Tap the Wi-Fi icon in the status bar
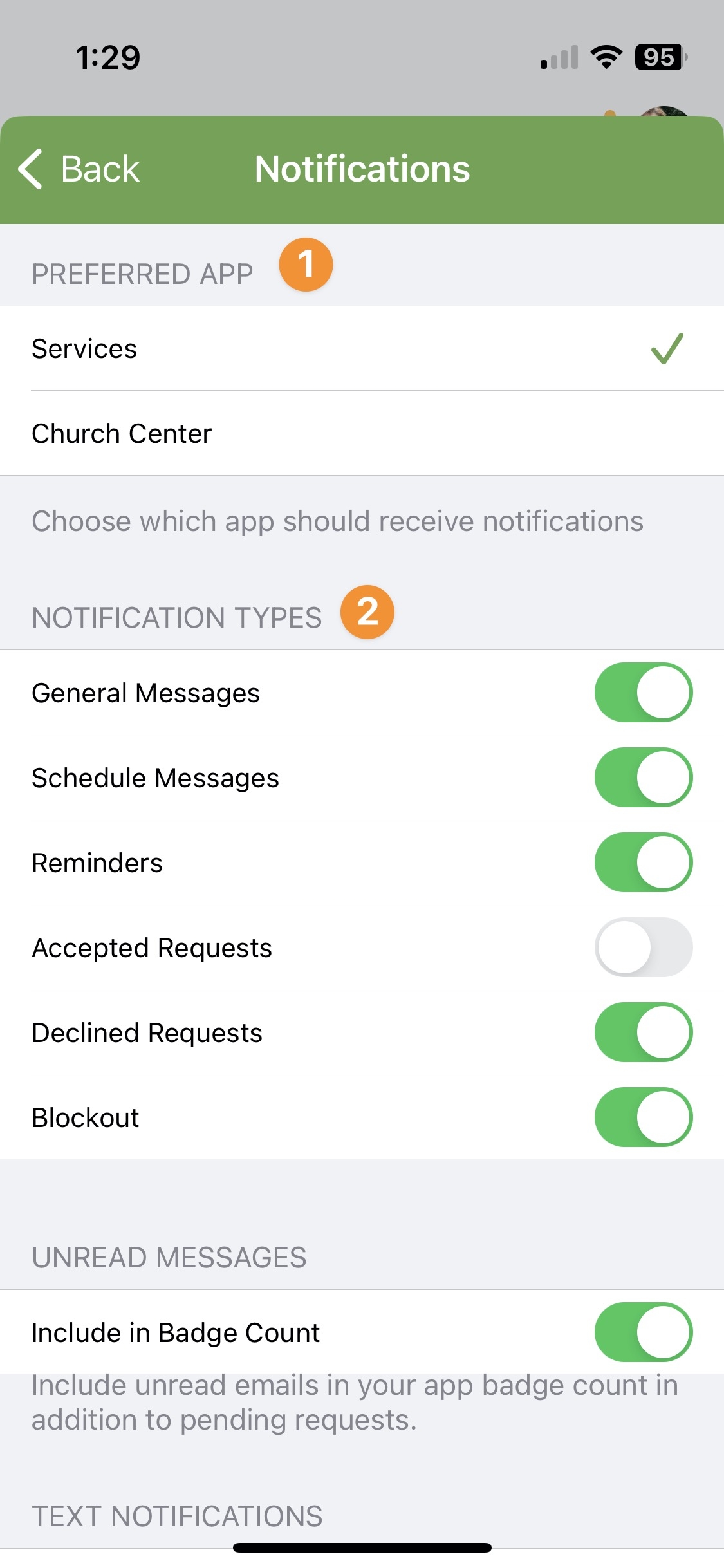 (606, 57)
